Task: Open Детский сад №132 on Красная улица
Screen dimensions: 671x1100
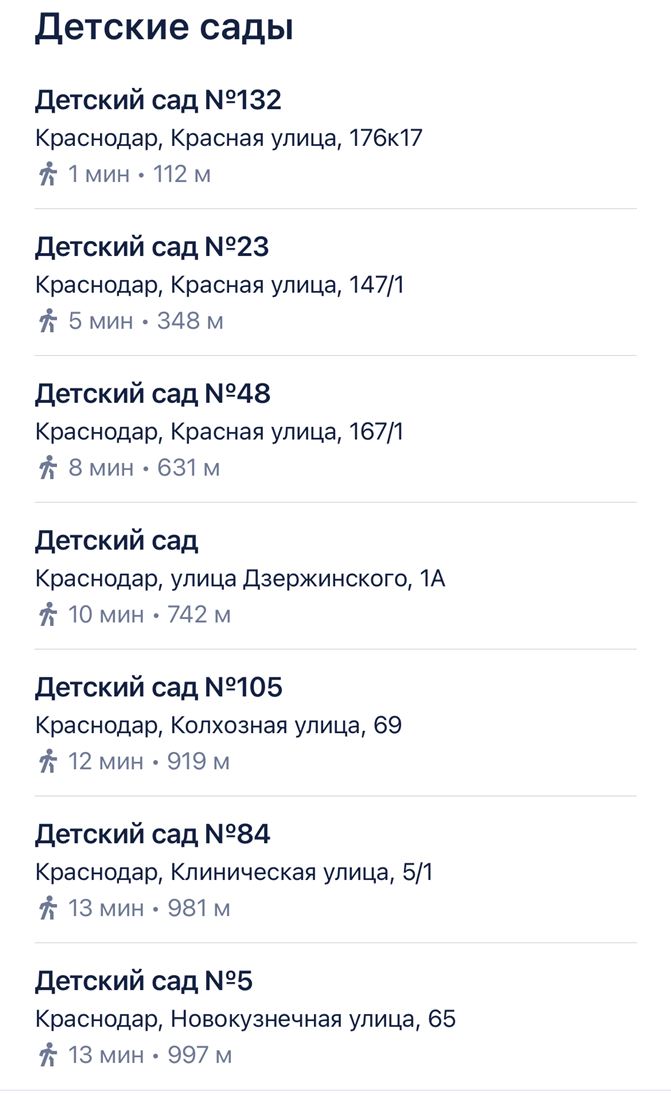Action: click(x=336, y=137)
